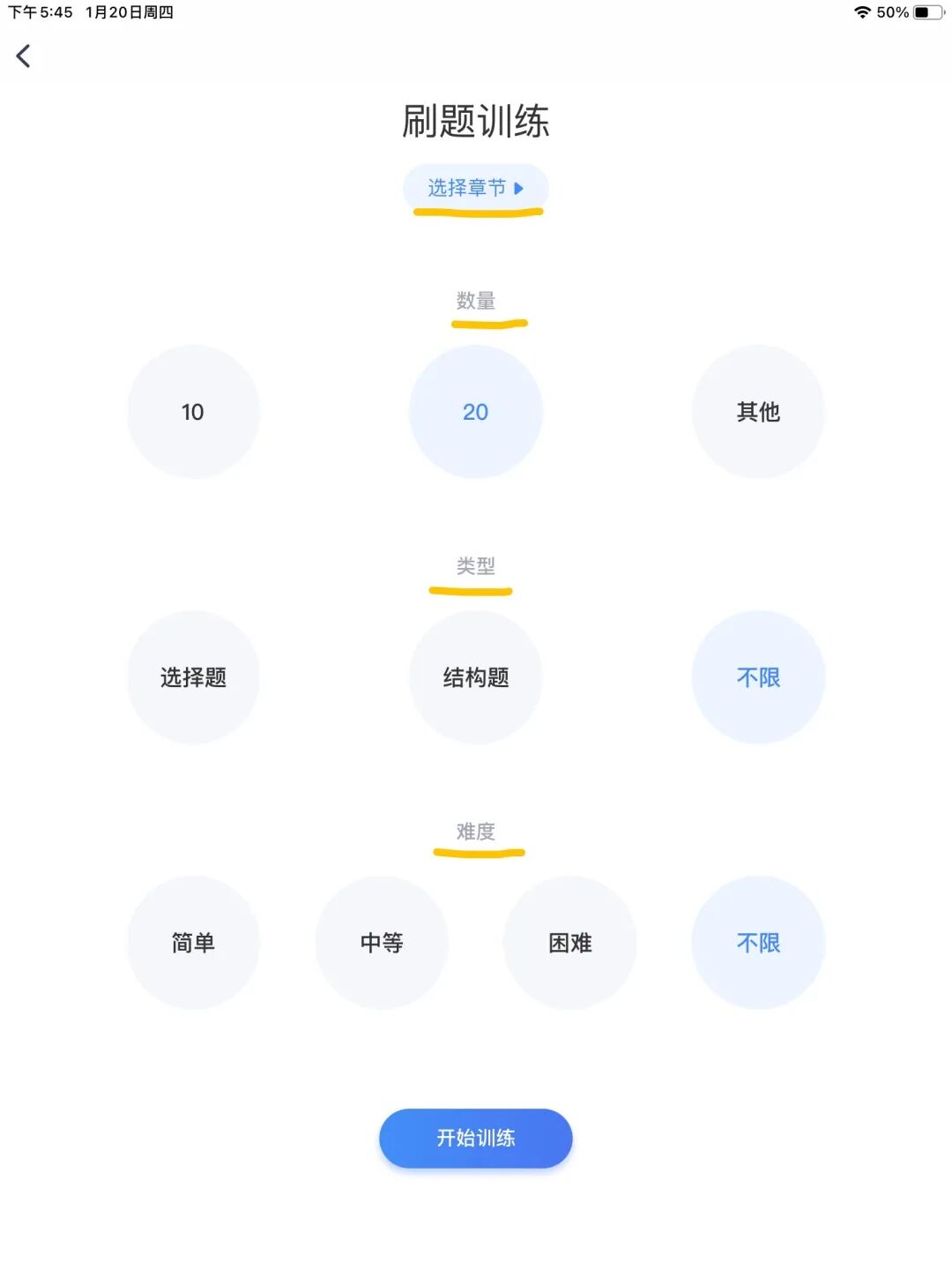Go back using the top-left arrow
Screen dimensions: 952x1270
click(x=24, y=56)
